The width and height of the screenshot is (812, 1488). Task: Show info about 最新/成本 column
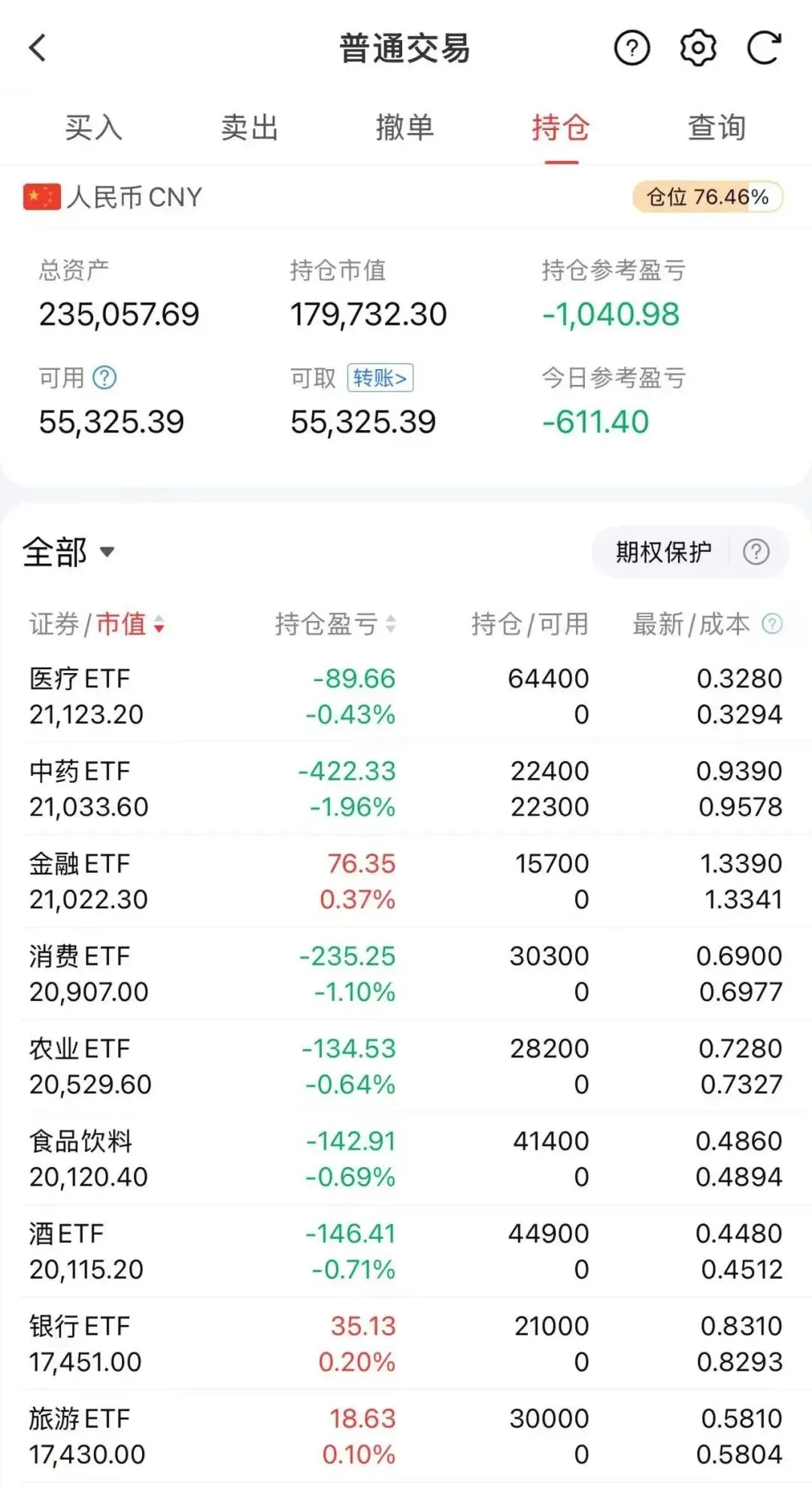pos(772,623)
